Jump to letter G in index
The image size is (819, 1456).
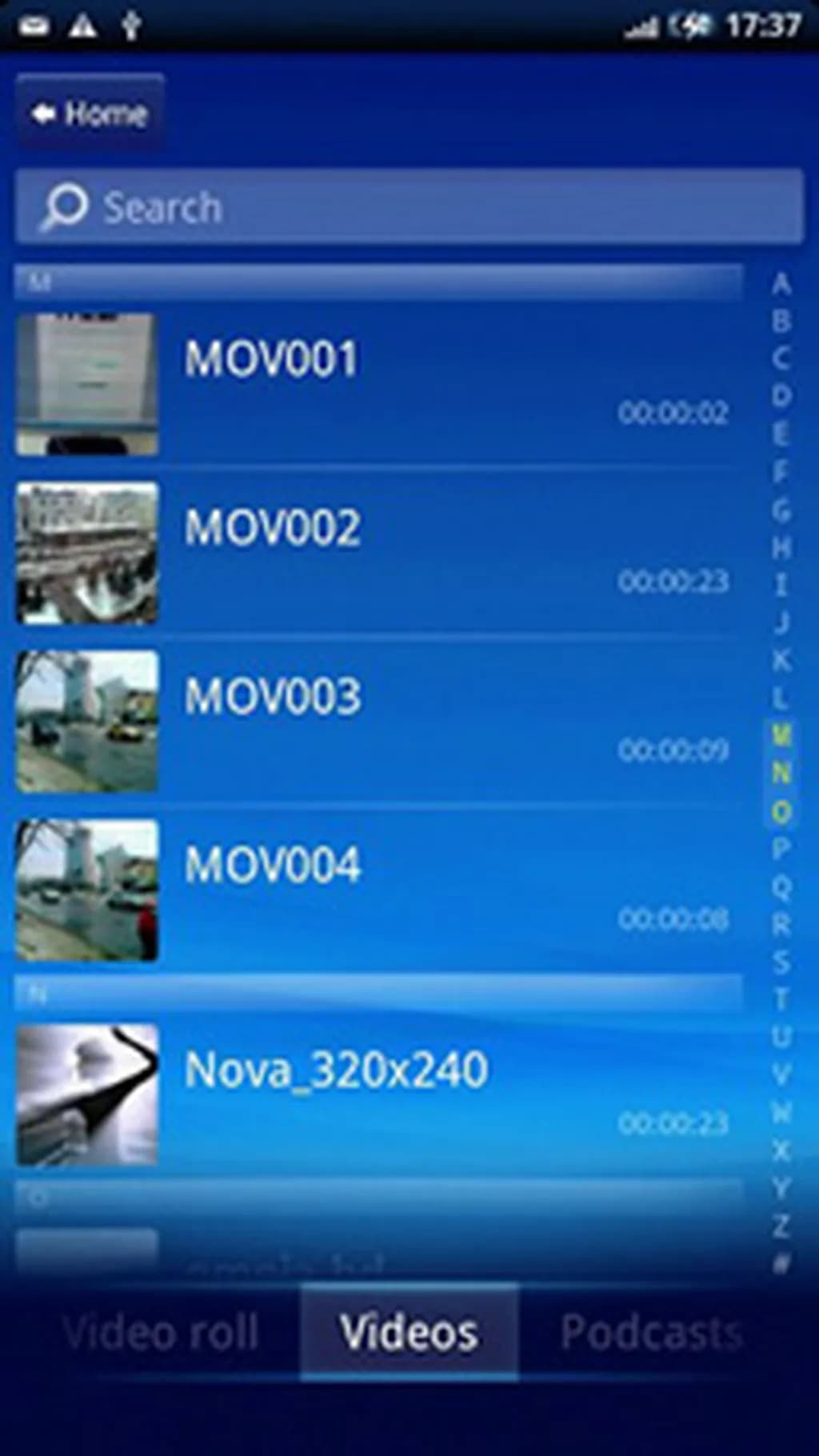[781, 510]
